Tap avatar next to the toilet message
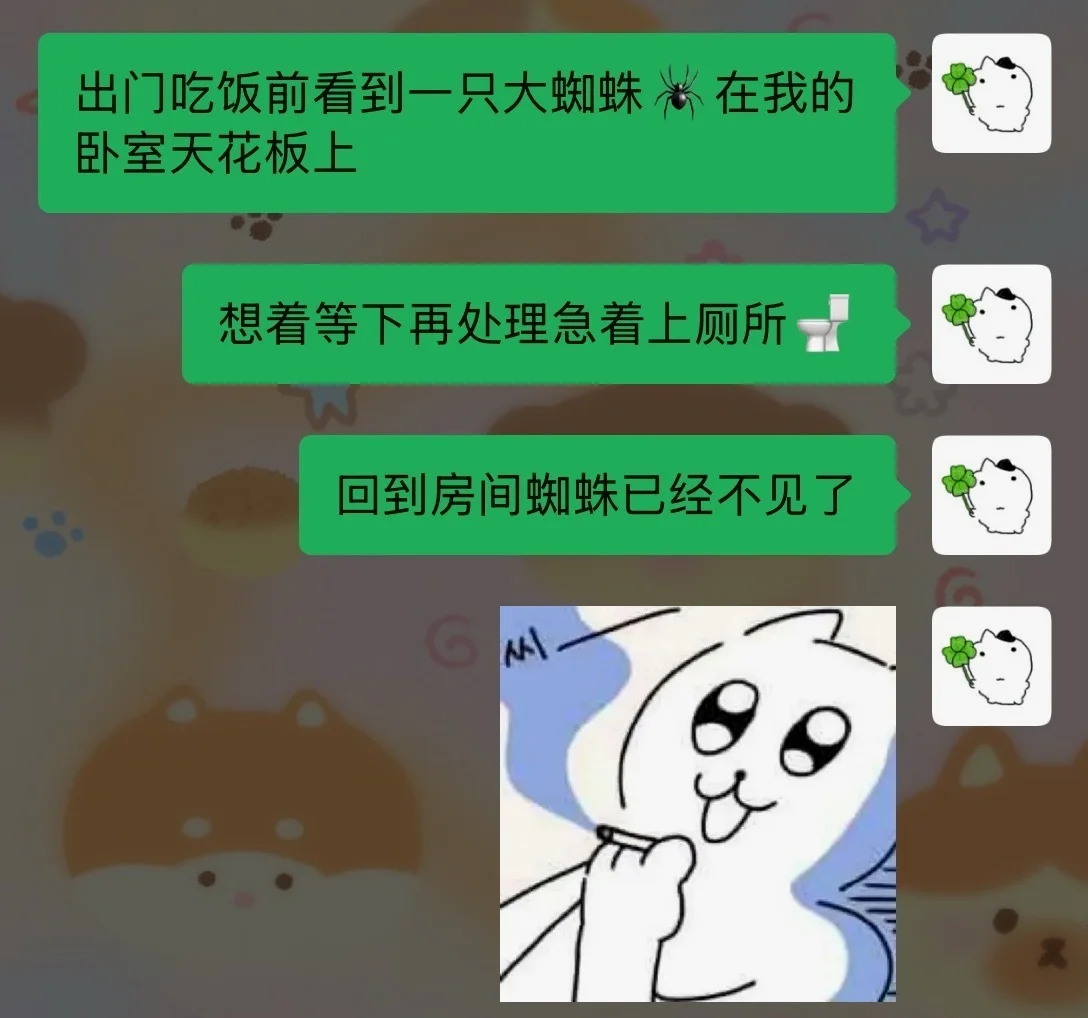1088x1018 pixels. tap(991, 324)
